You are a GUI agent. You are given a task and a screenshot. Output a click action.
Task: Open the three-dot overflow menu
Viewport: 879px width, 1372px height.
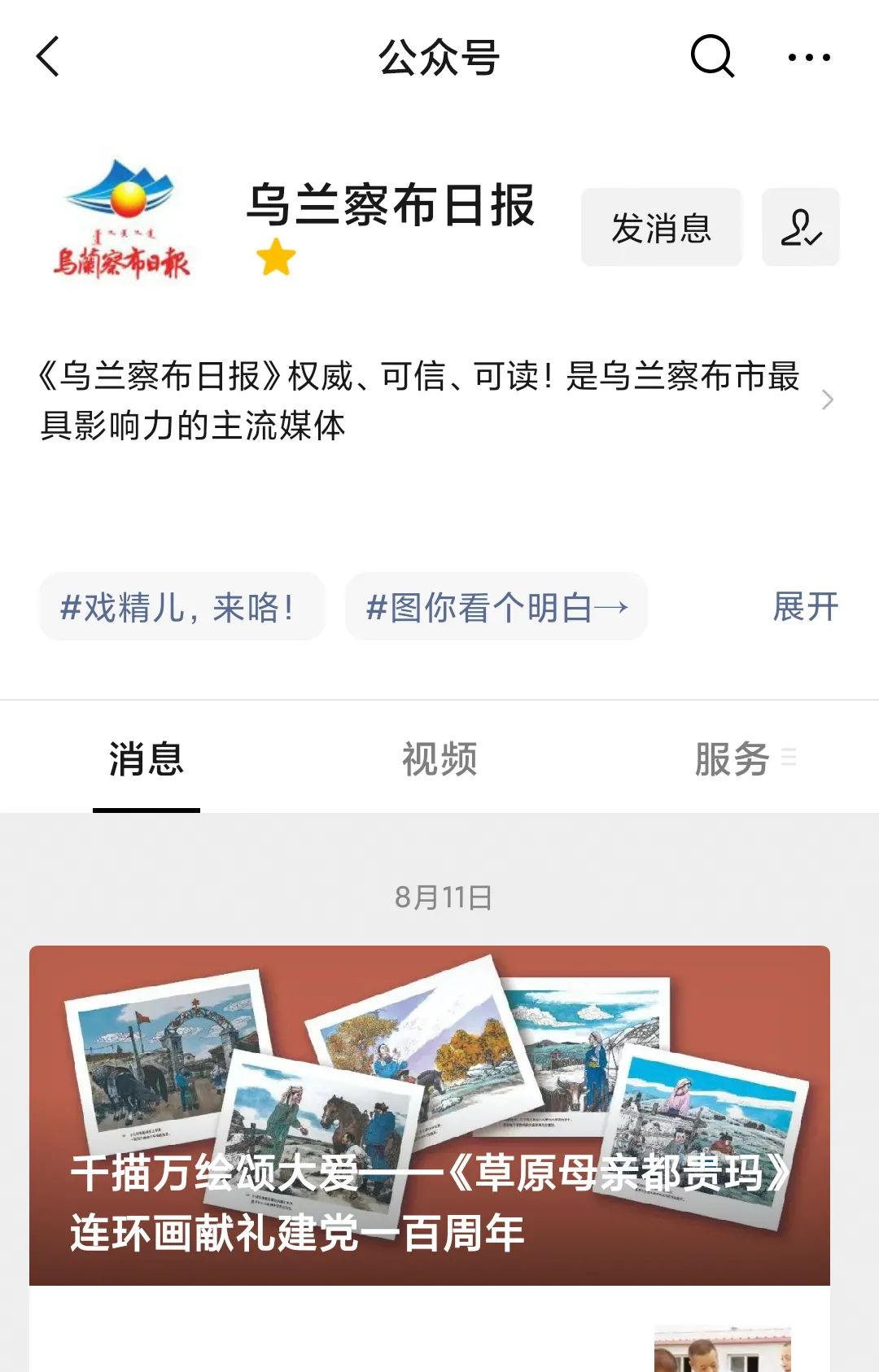(x=809, y=57)
